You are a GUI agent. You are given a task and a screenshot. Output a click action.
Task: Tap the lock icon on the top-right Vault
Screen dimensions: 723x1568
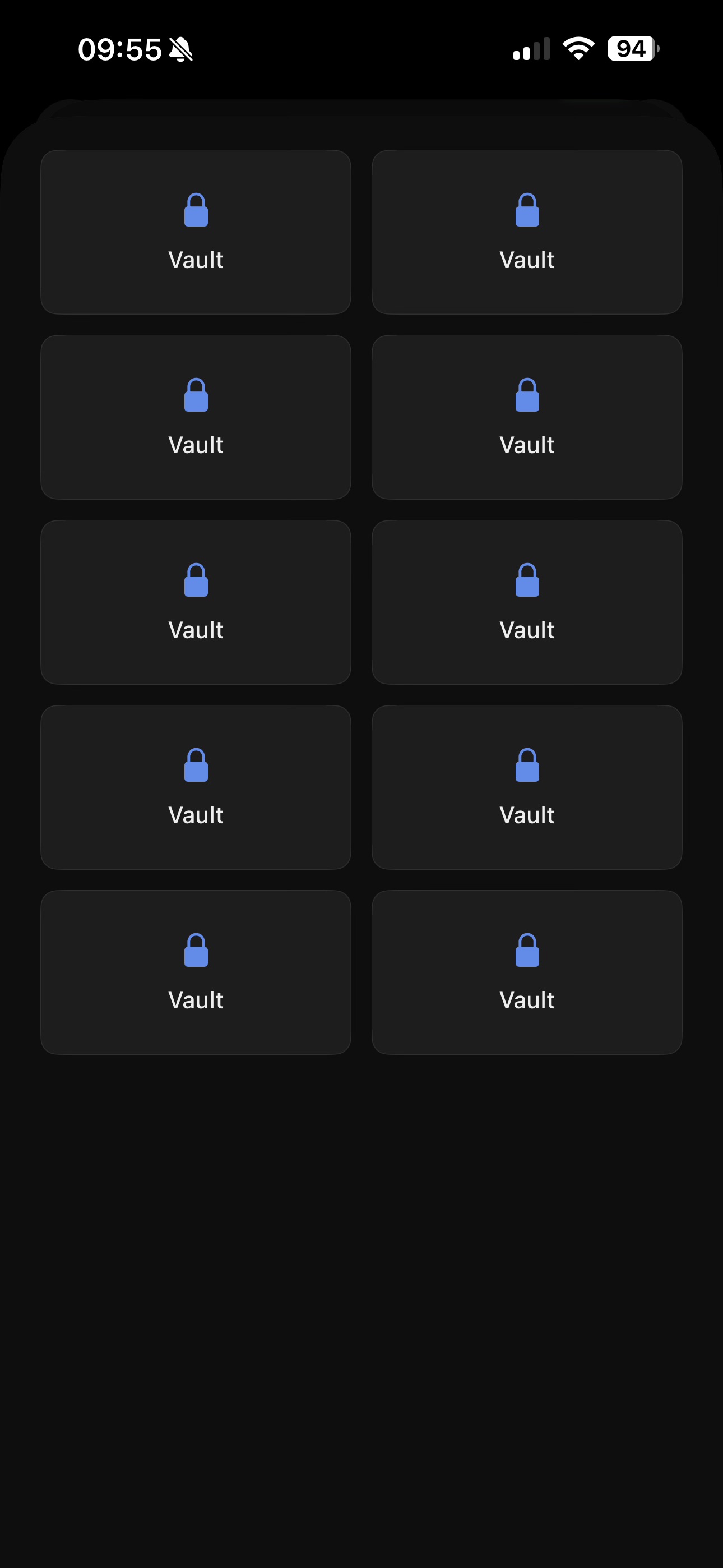click(x=527, y=211)
